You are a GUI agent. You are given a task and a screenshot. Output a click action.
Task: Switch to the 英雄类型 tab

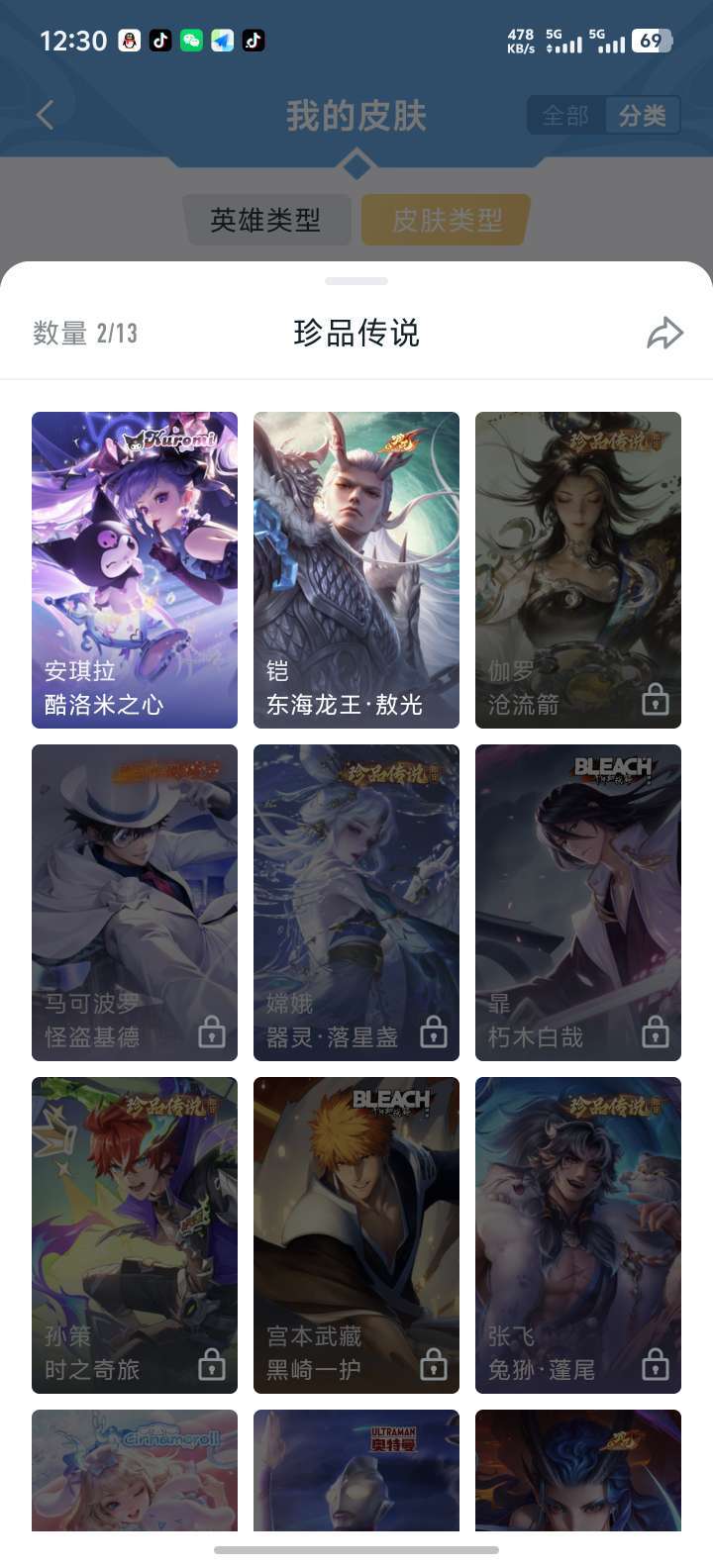click(x=265, y=220)
